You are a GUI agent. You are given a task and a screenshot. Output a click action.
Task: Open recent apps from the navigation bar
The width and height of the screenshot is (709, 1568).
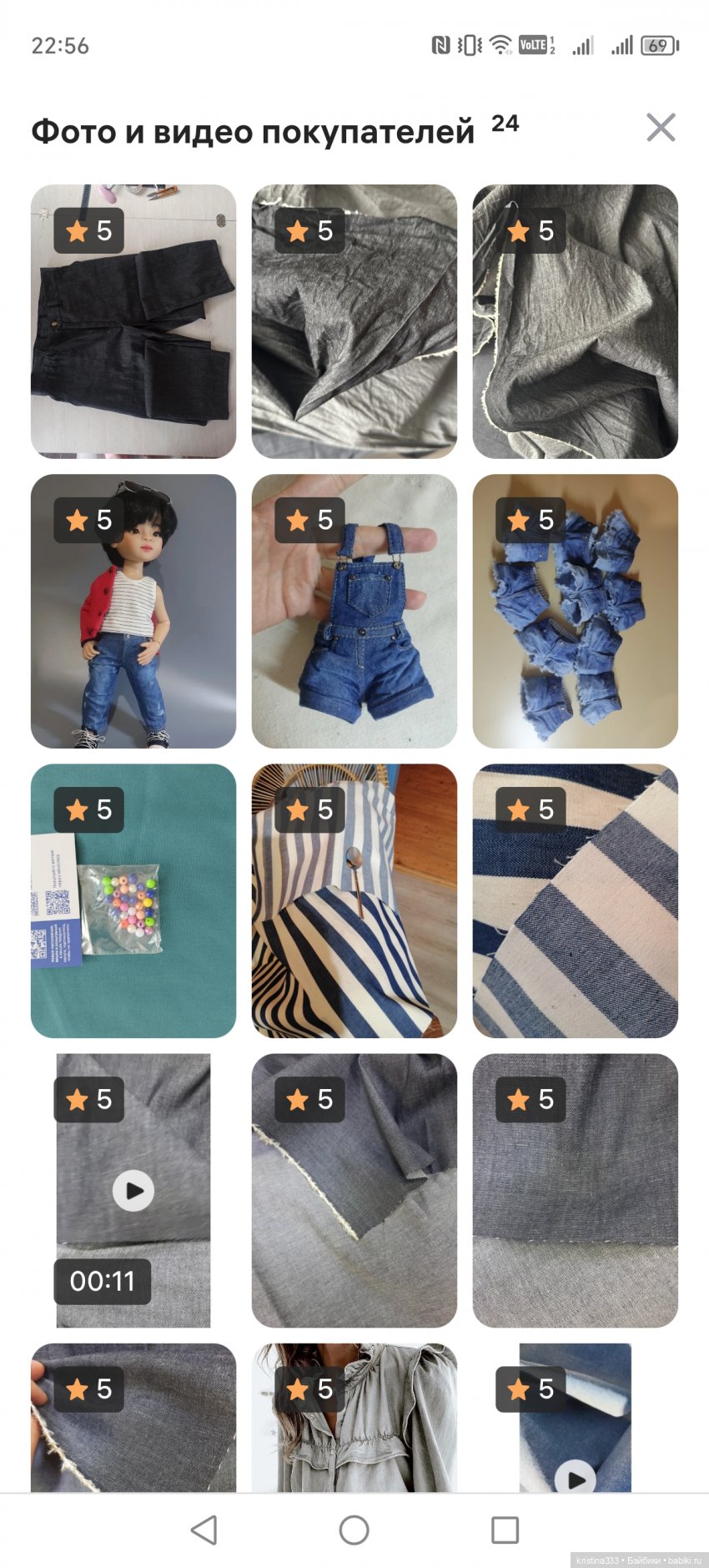[x=505, y=1530]
